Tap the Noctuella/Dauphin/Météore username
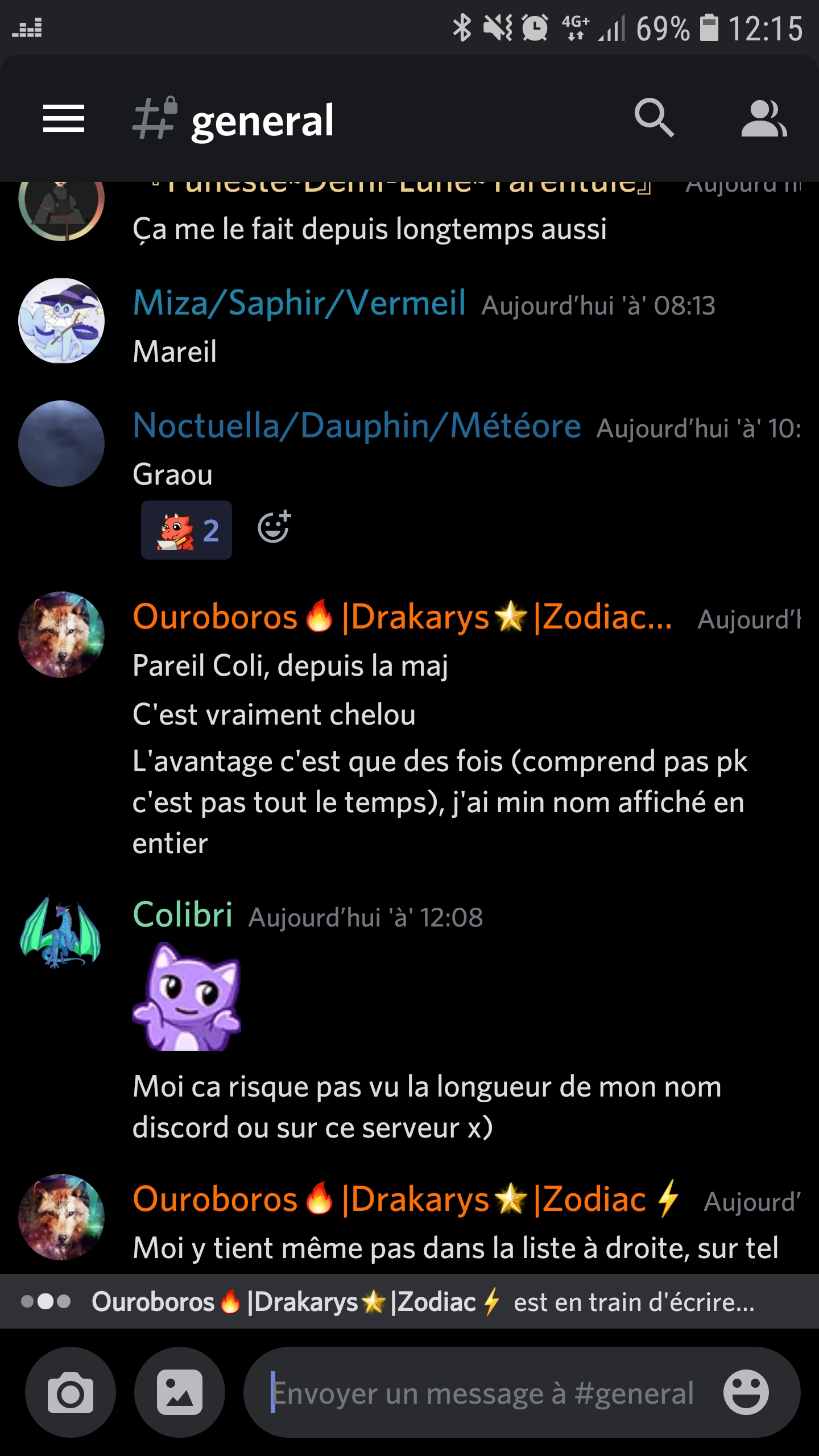 coord(357,425)
